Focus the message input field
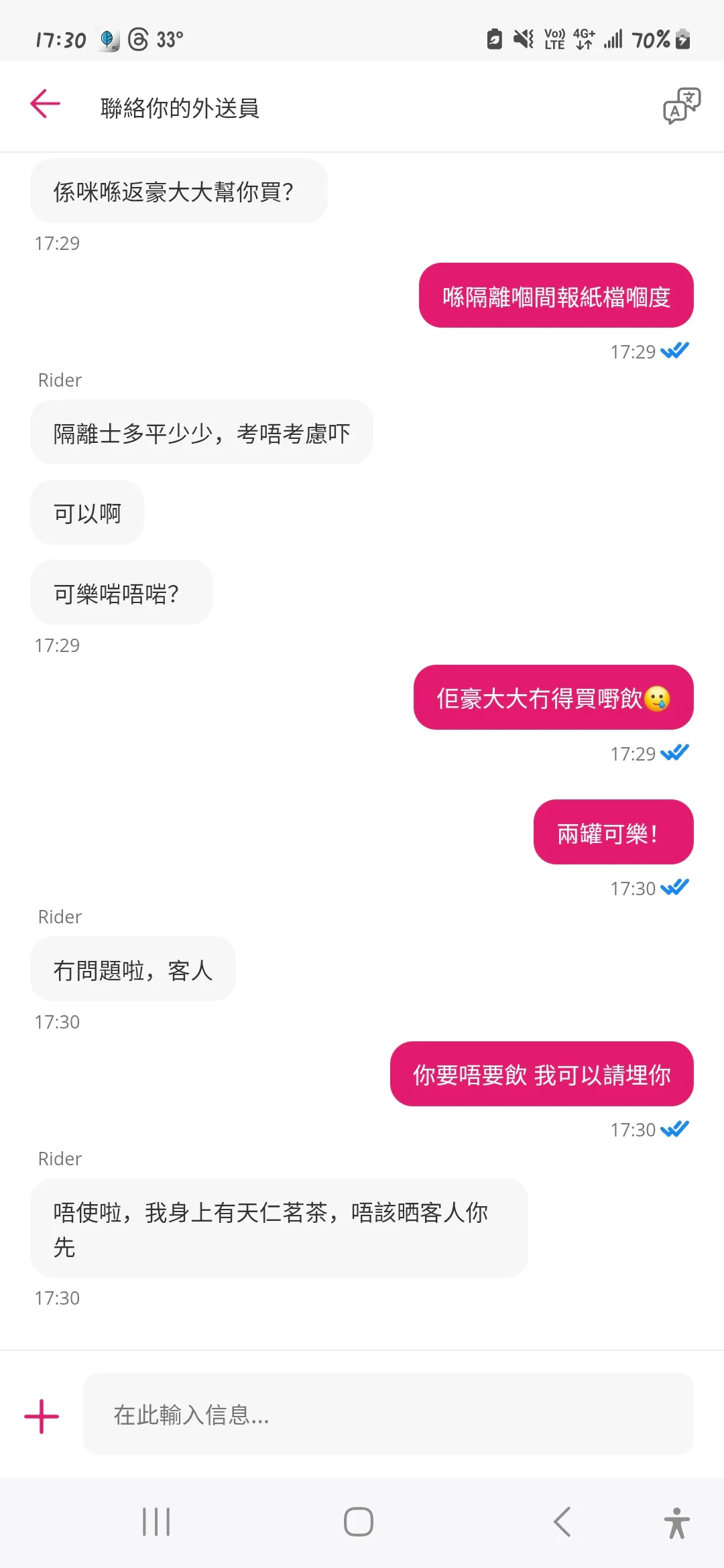 click(x=387, y=1415)
